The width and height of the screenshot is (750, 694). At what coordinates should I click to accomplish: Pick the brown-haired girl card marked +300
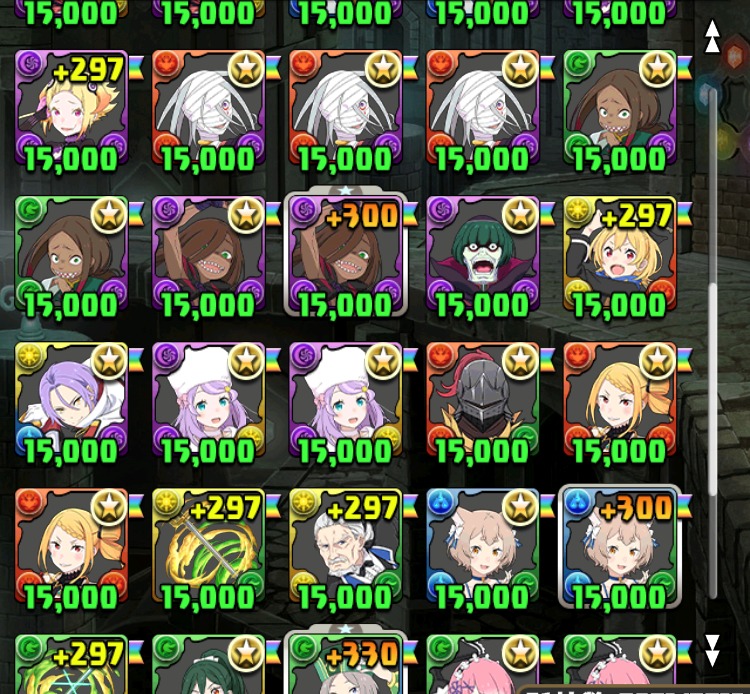[x=345, y=254]
